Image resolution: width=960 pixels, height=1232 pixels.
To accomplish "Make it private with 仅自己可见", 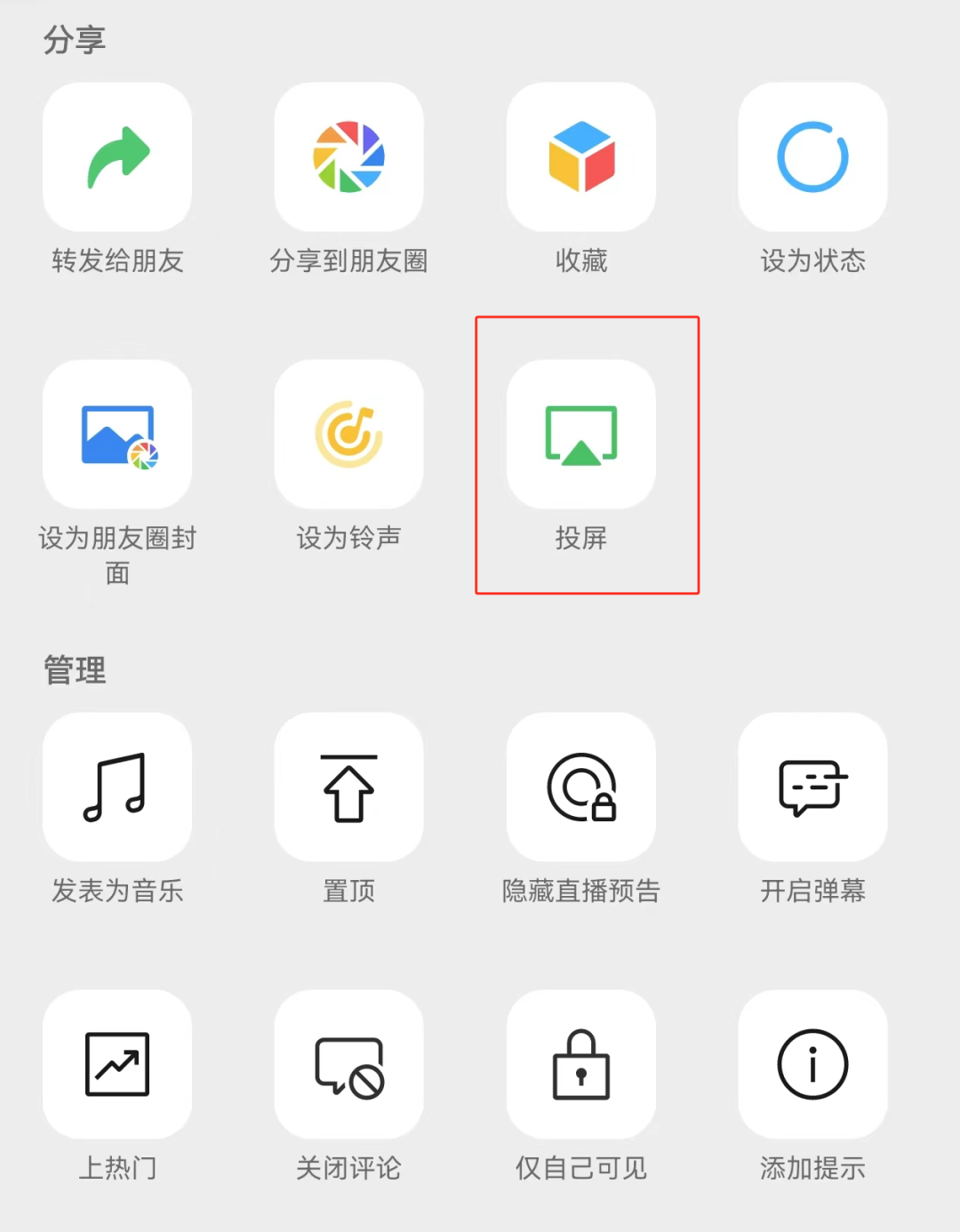I will [x=581, y=1064].
